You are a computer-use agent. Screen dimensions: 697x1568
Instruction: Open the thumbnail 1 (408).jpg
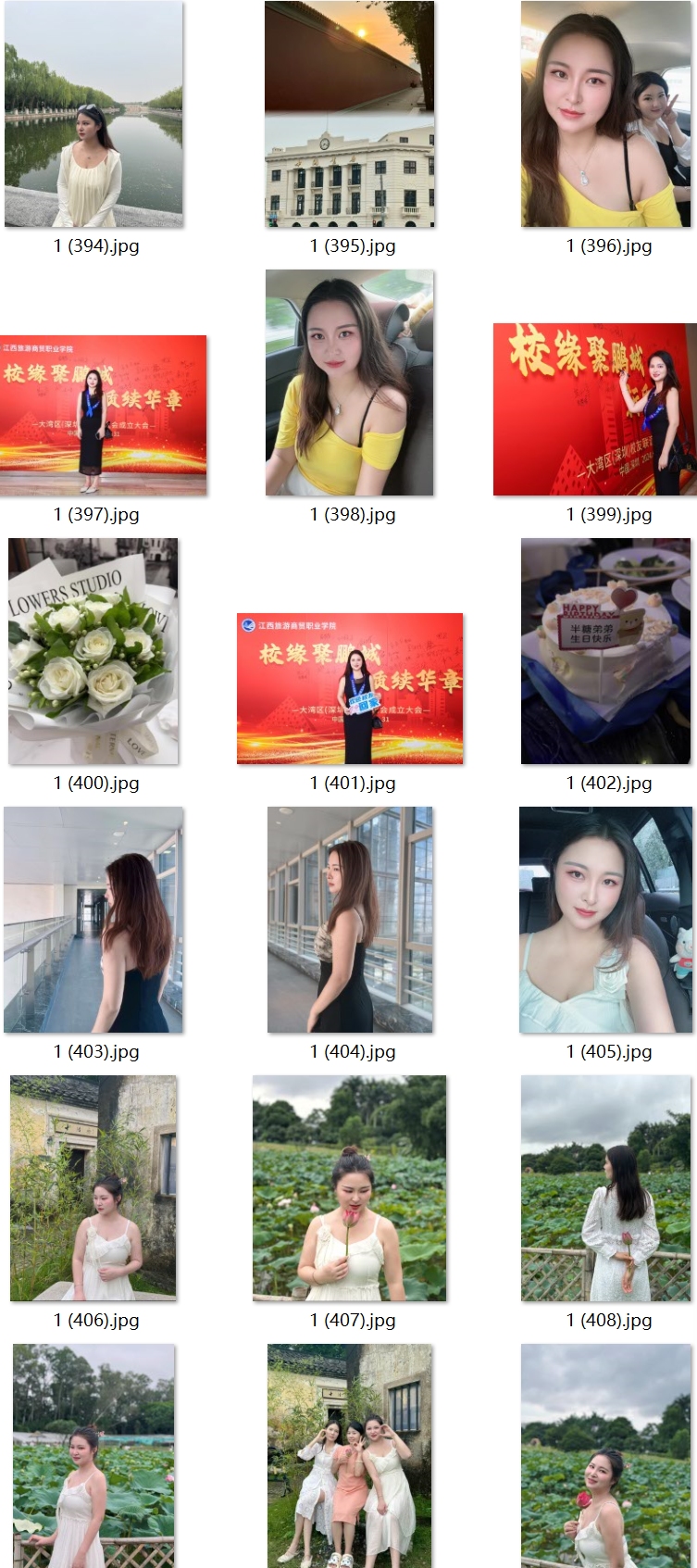coord(605,1188)
